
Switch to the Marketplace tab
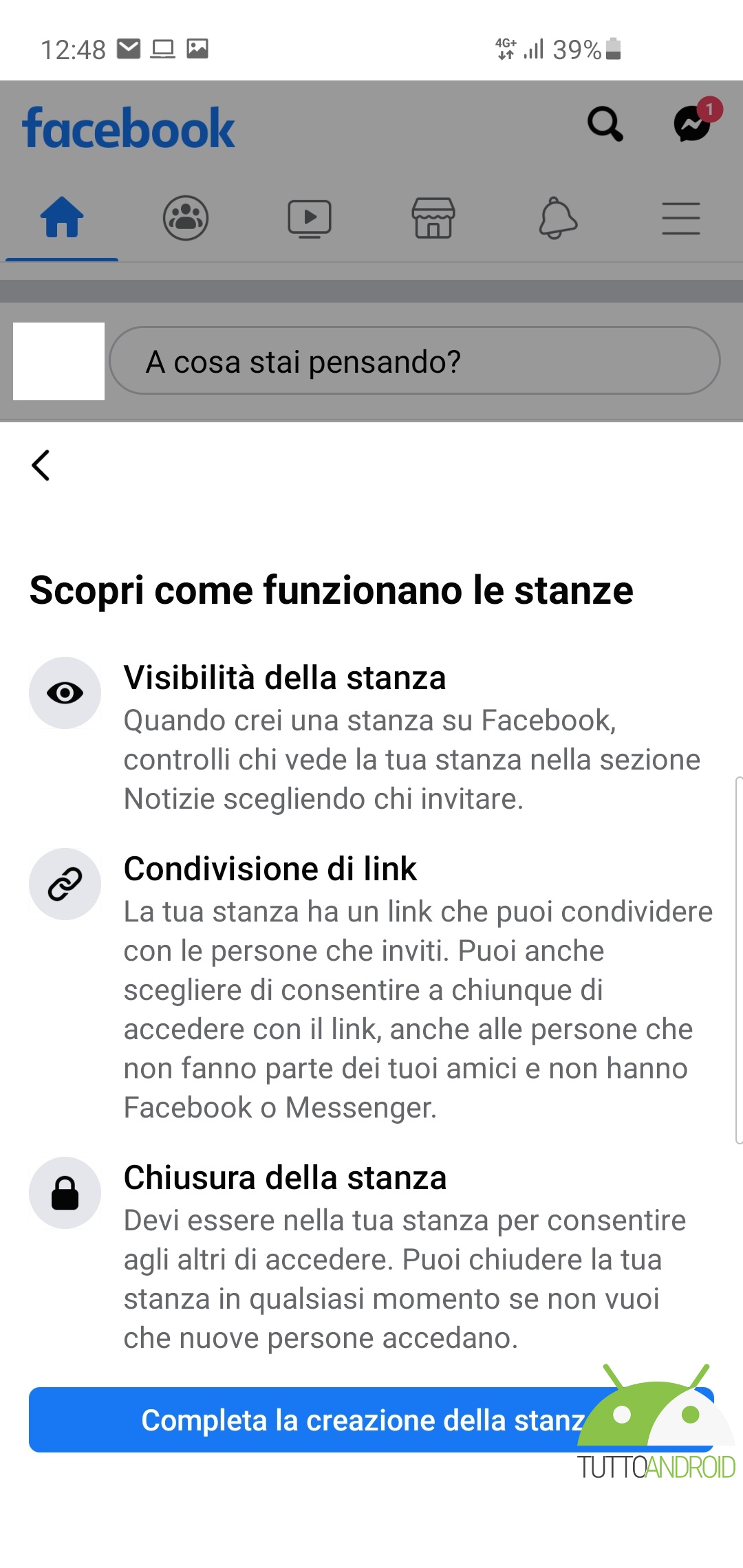click(433, 218)
